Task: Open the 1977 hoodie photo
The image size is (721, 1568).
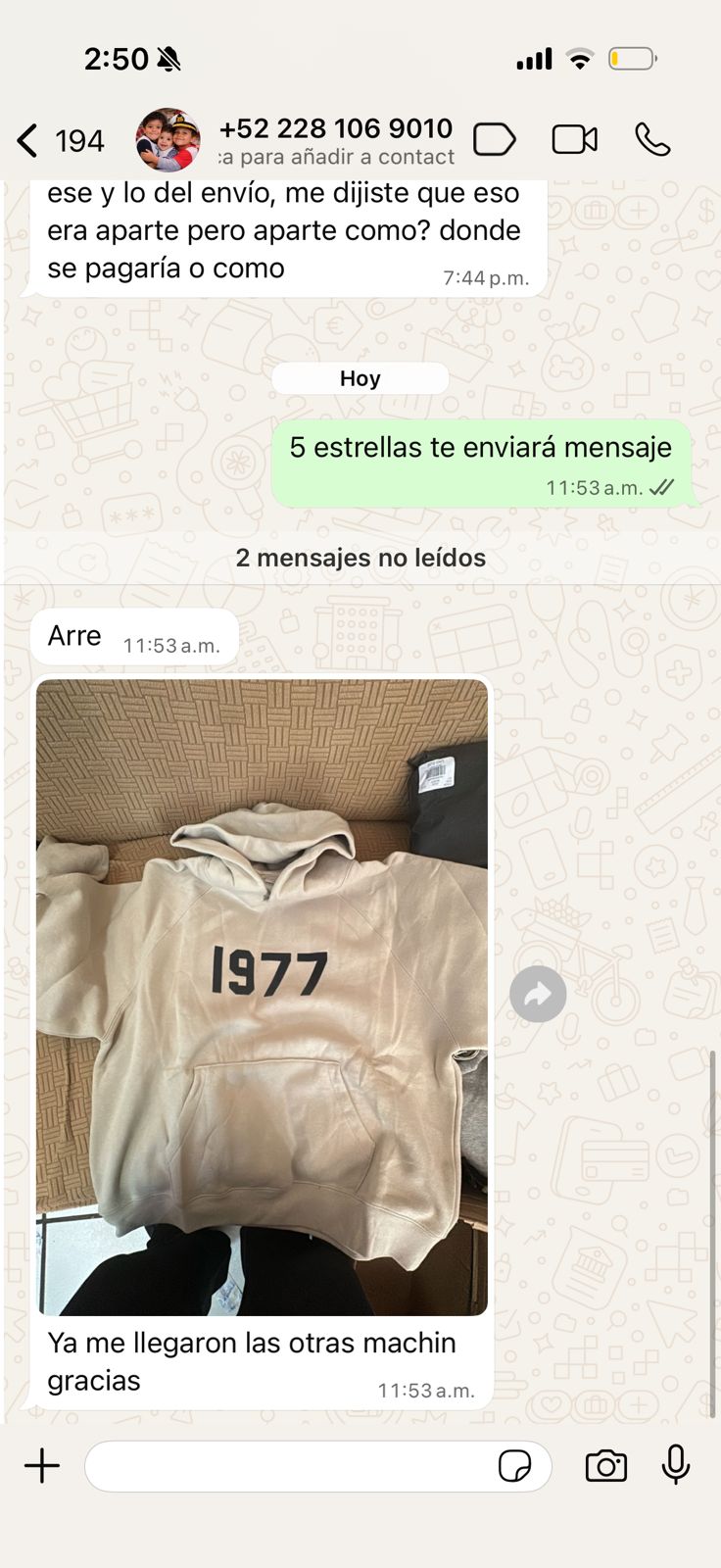Action: (262, 997)
